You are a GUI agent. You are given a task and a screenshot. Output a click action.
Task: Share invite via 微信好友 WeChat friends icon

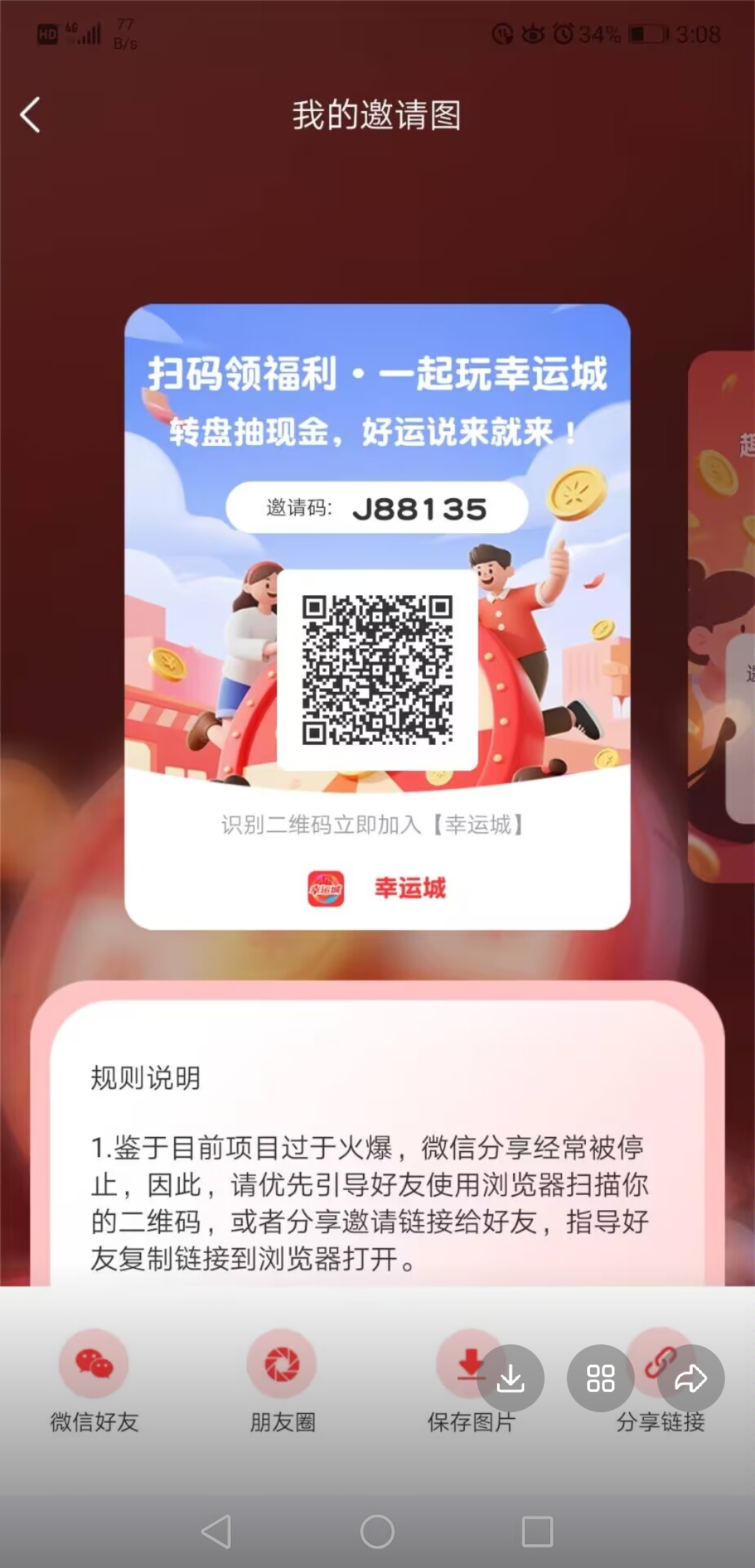point(94,1363)
